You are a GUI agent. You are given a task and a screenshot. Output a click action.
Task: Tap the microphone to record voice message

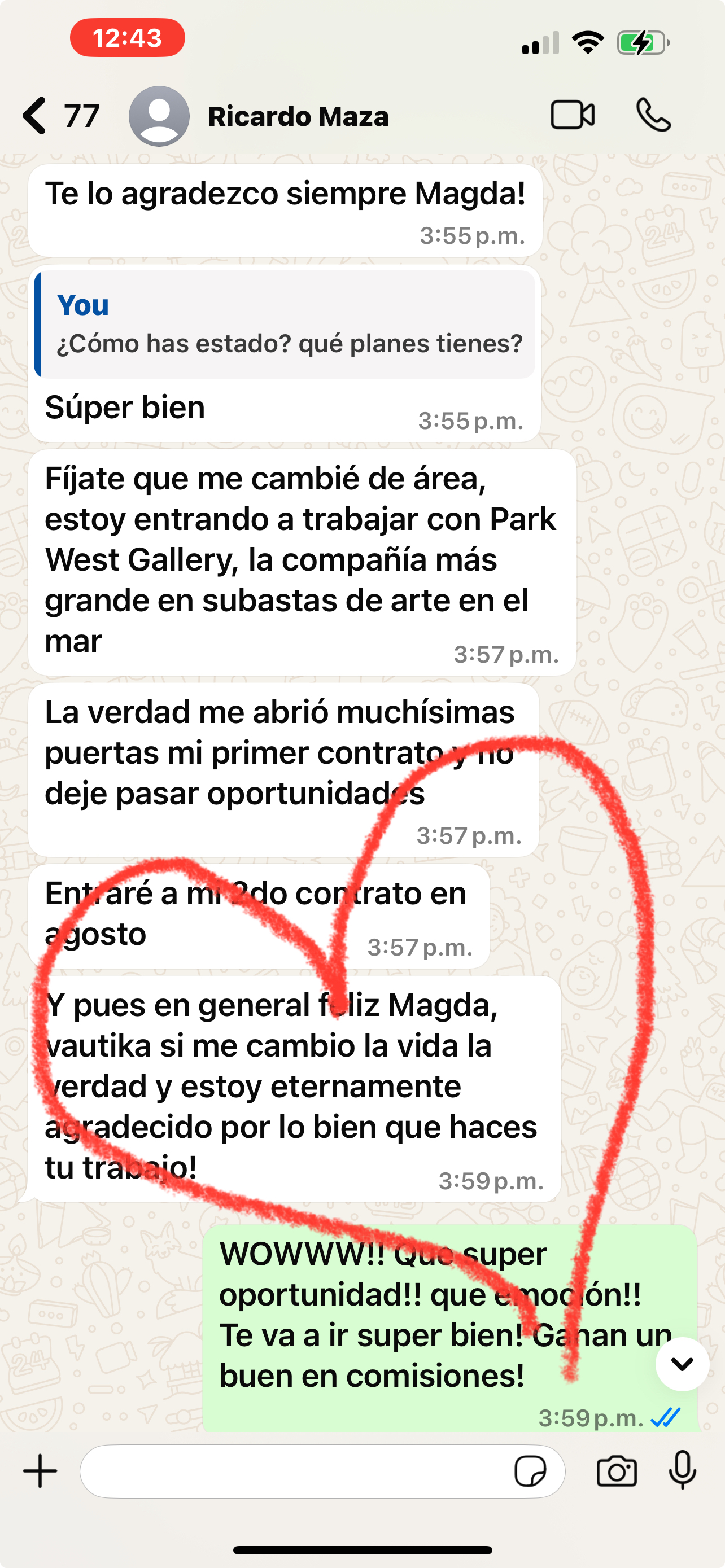coord(683,1470)
